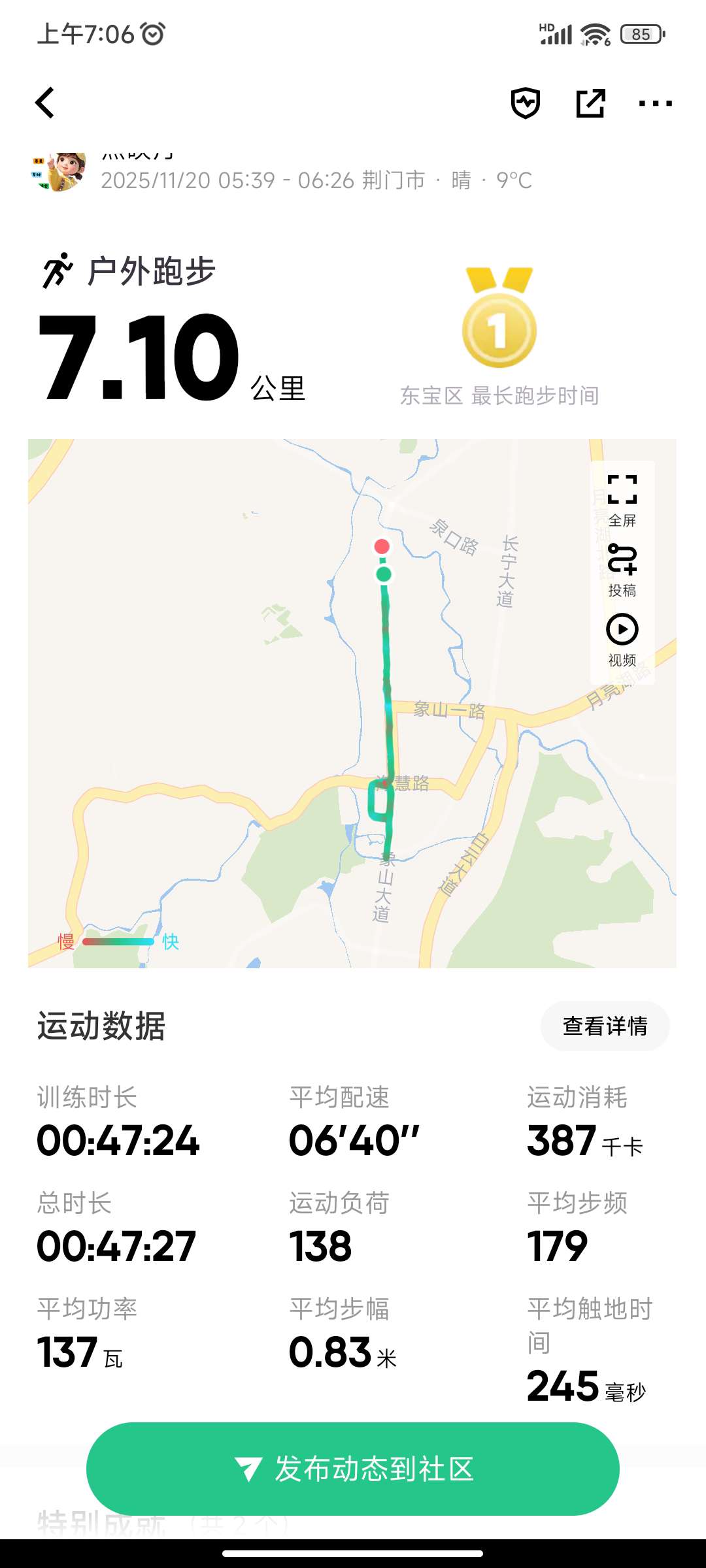Open the user's profile avatar
This screenshot has height=1568, width=706.
point(60,172)
